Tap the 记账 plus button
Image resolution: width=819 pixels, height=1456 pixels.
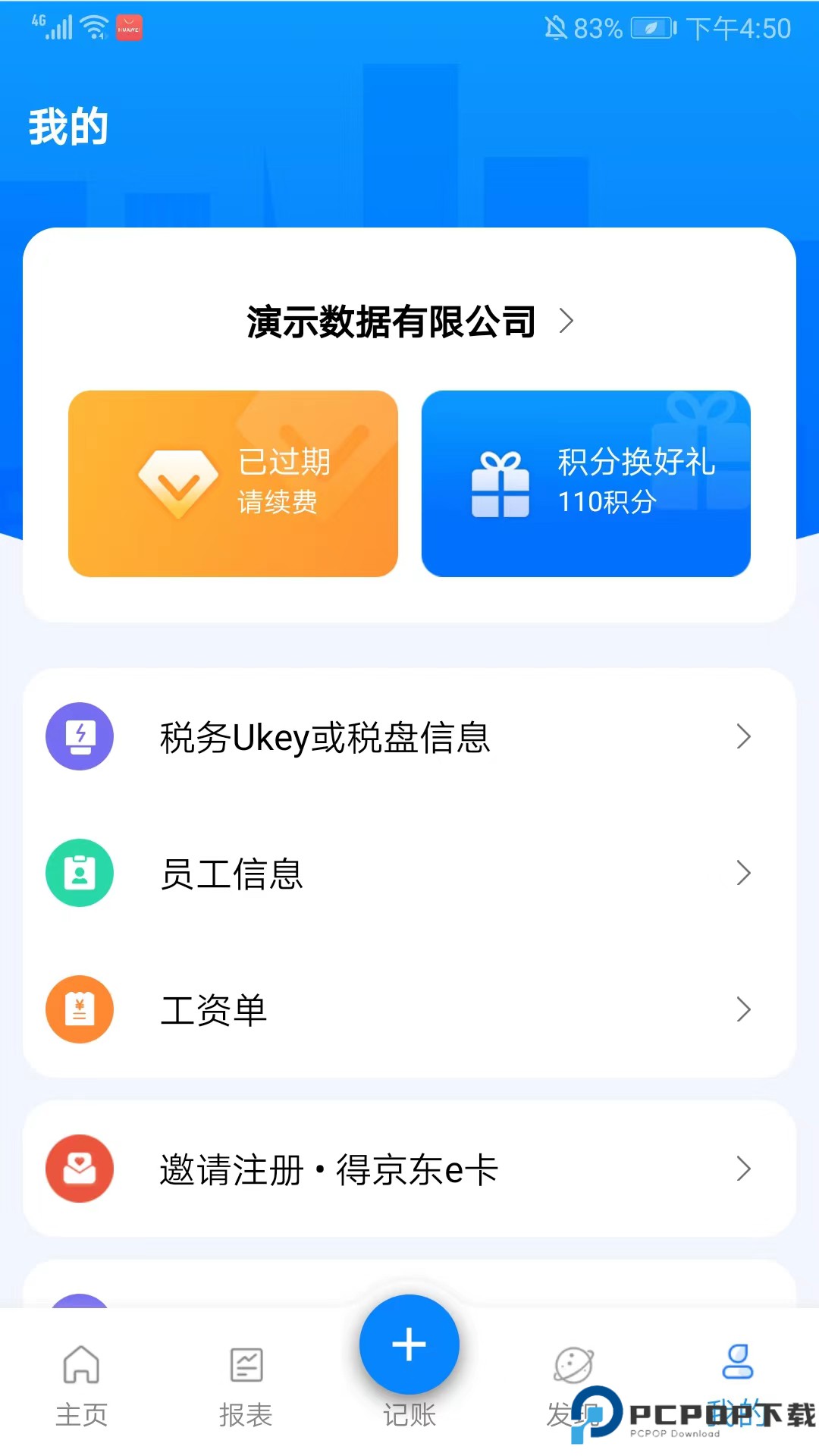pyautogui.click(x=409, y=1345)
